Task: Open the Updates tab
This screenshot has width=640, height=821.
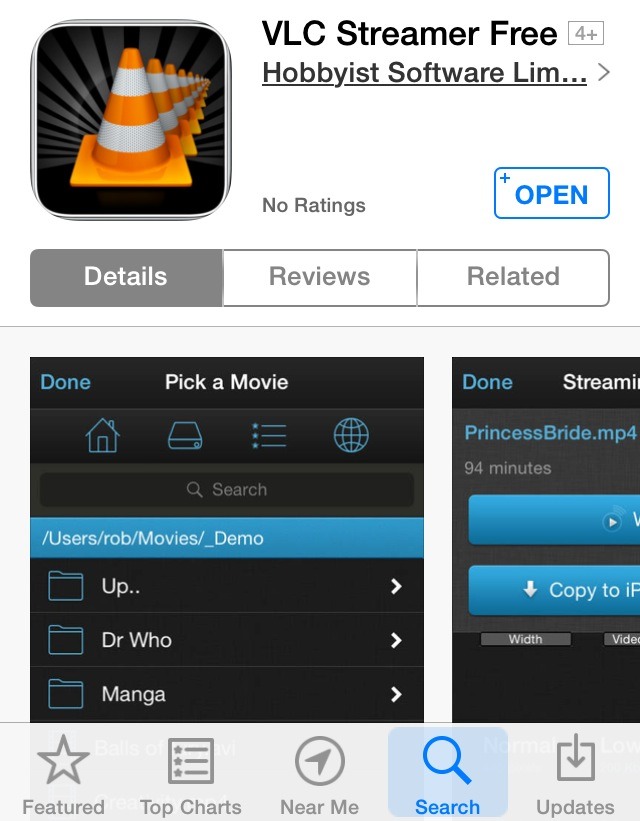Action: coord(575,777)
